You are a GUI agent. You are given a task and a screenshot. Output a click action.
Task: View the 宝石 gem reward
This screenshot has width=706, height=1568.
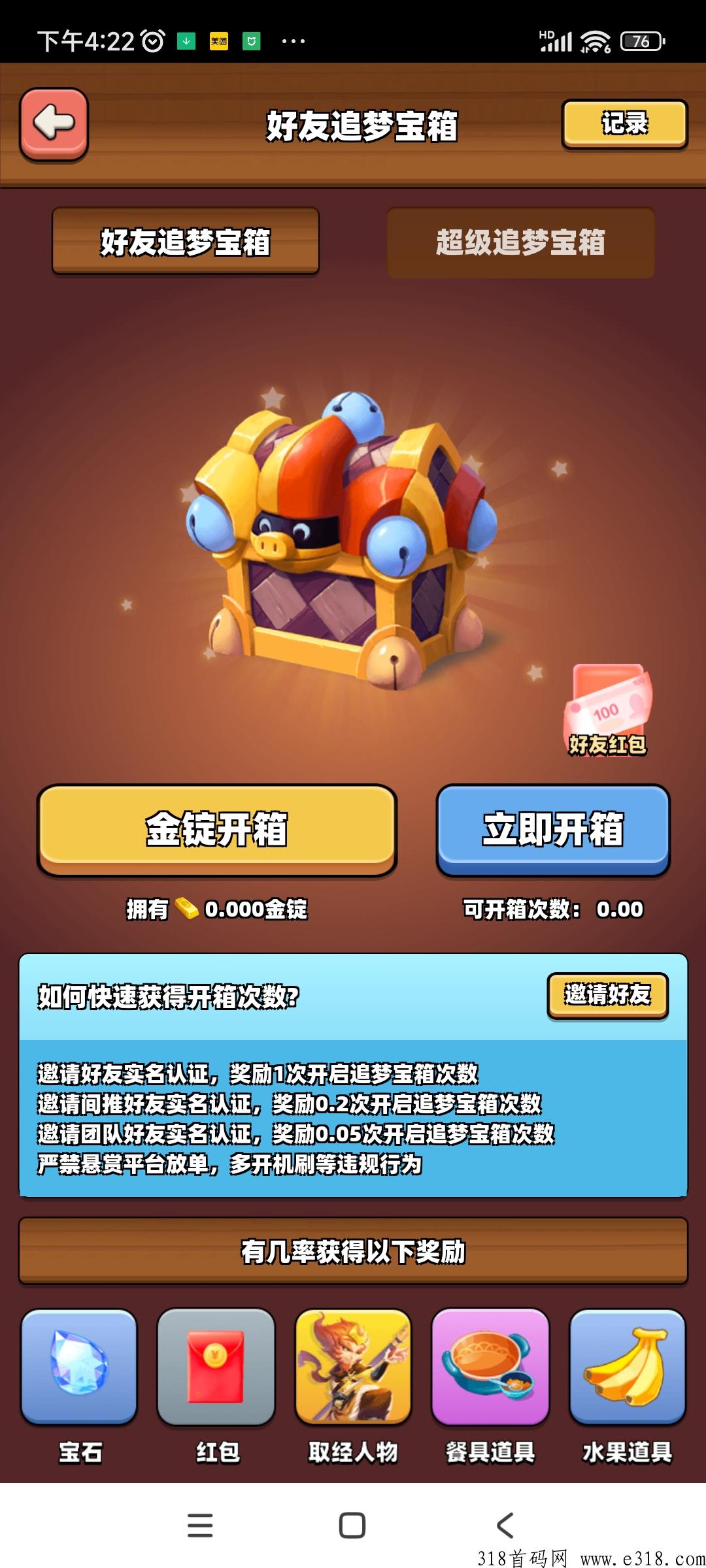point(79,1367)
